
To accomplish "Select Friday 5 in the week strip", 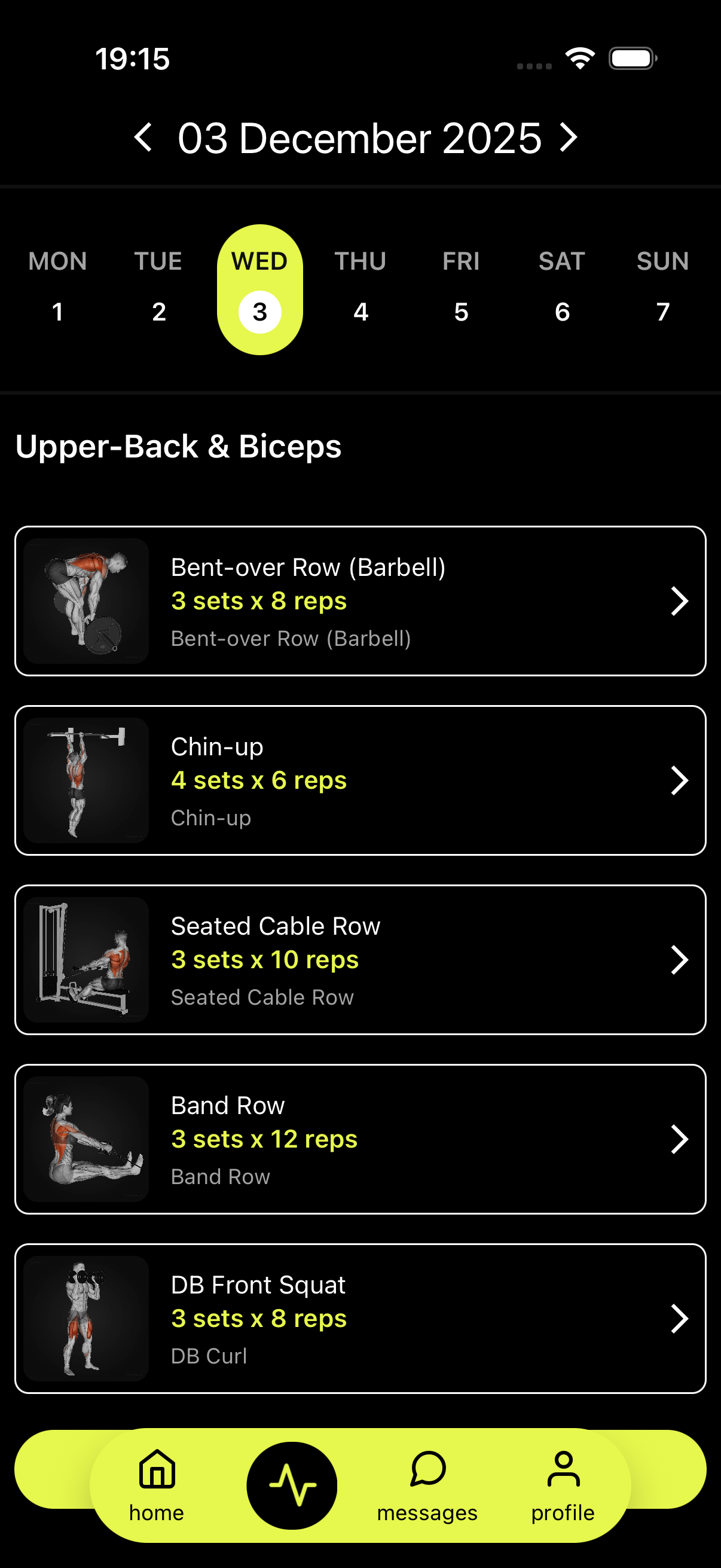I will pyautogui.click(x=461, y=288).
